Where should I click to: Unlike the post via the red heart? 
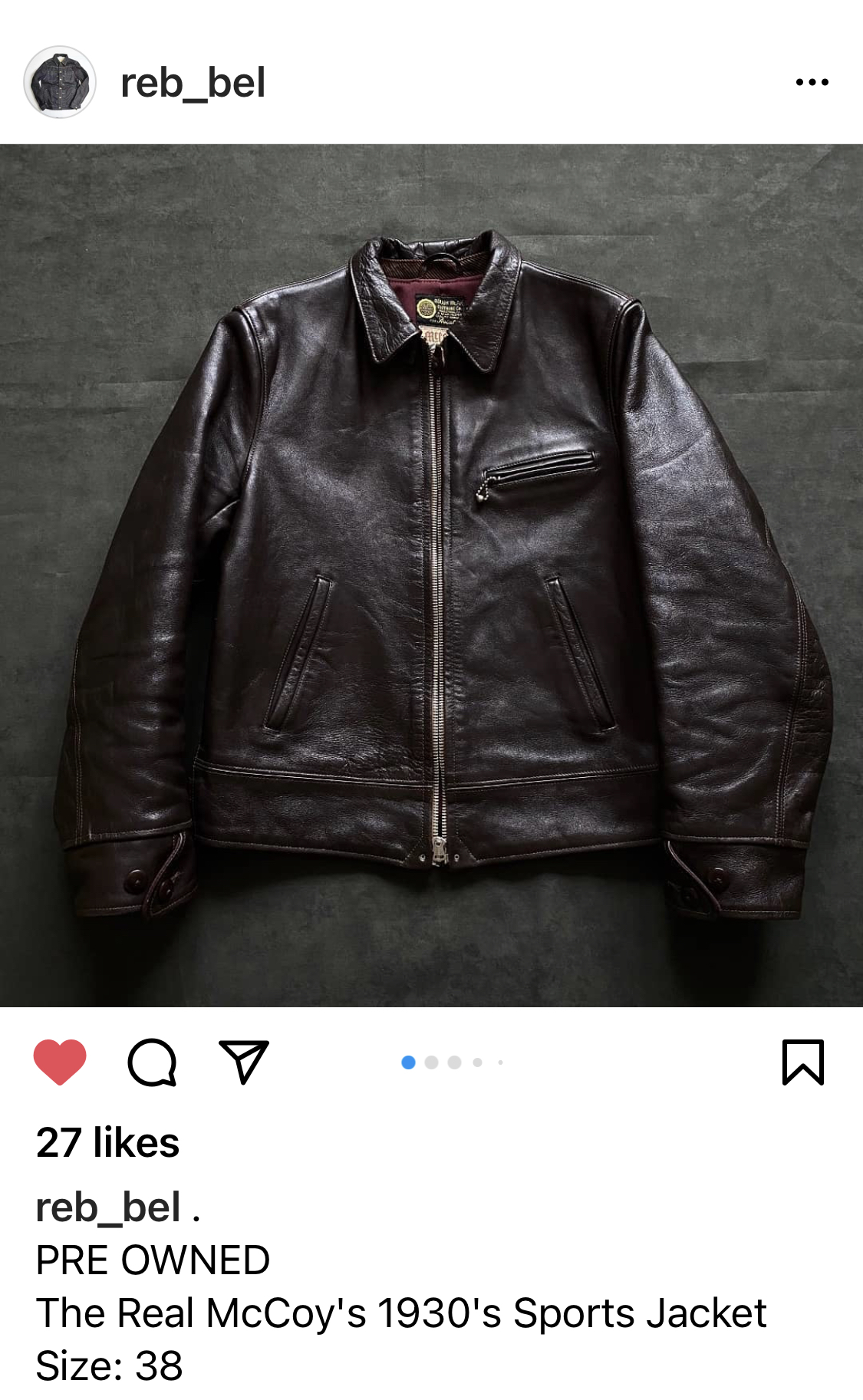coord(60,1062)
